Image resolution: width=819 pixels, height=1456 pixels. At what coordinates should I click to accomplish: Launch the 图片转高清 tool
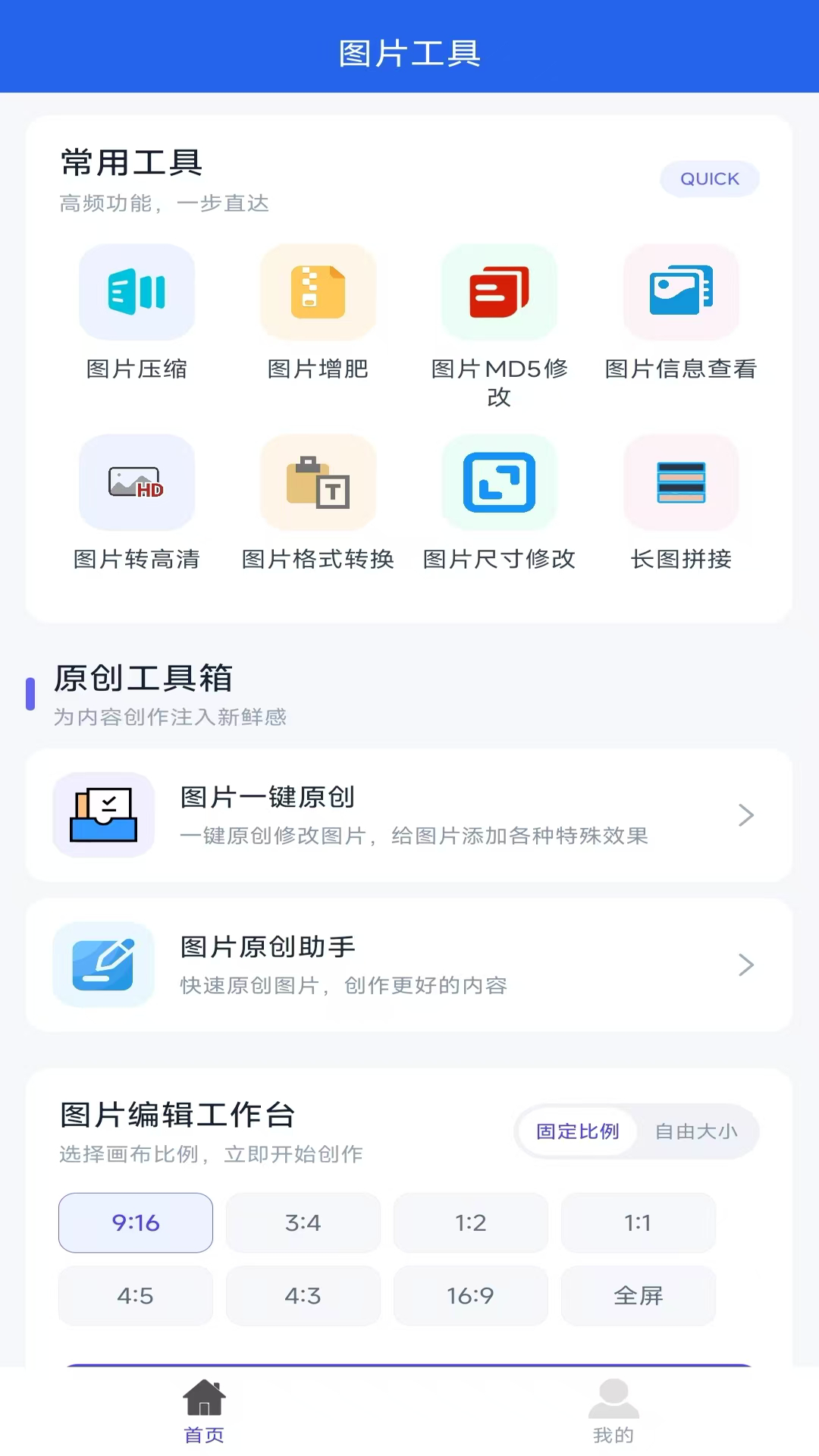tap(136, 504)
